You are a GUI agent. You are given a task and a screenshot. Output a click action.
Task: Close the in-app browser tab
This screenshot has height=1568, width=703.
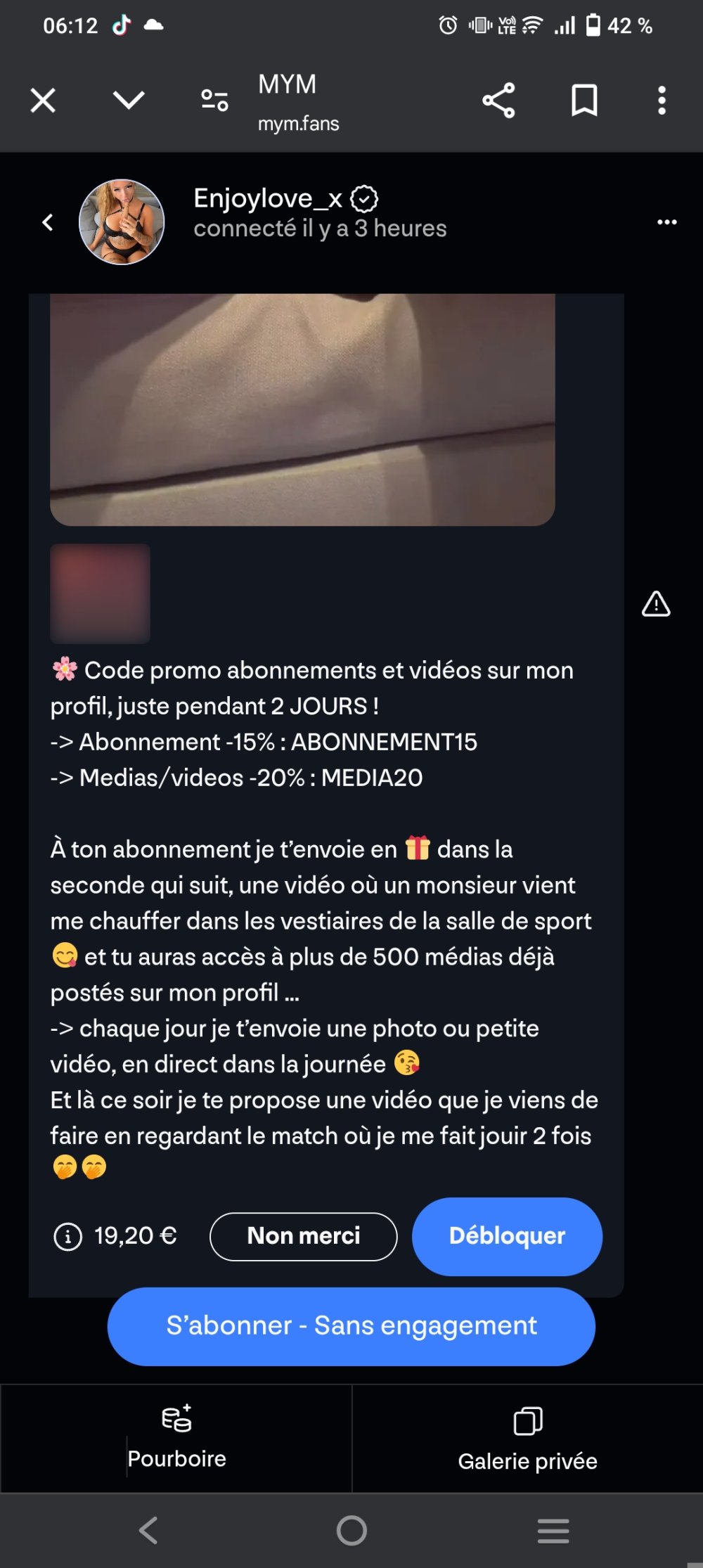43,101
